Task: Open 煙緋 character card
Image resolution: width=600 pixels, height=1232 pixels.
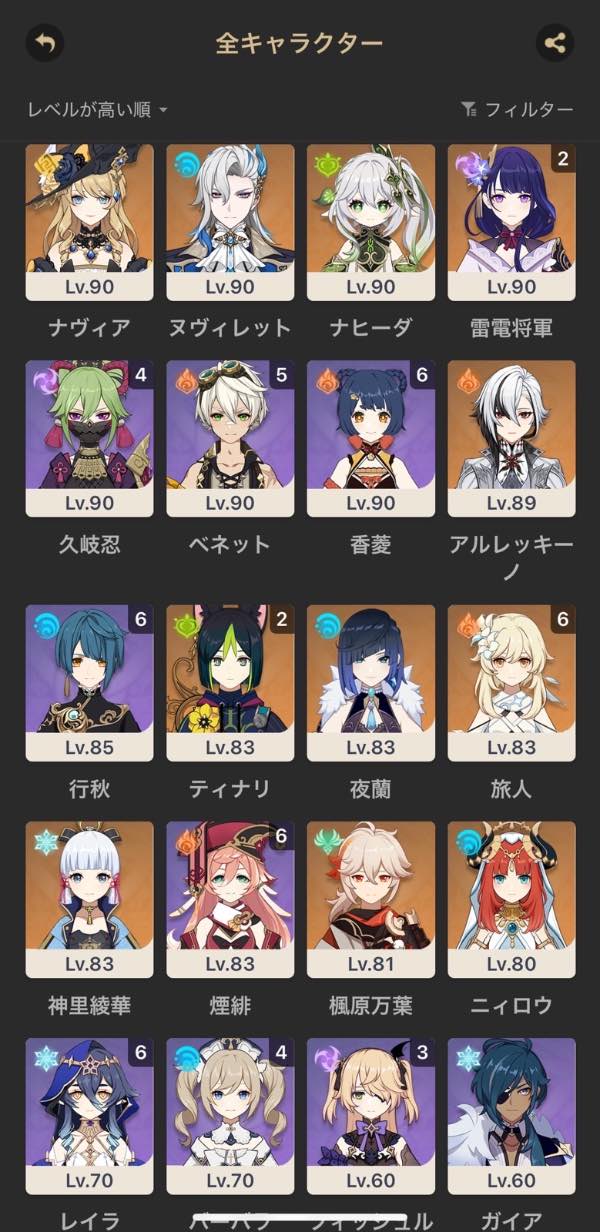Action: pyautogui.click(x=230, y=899)
